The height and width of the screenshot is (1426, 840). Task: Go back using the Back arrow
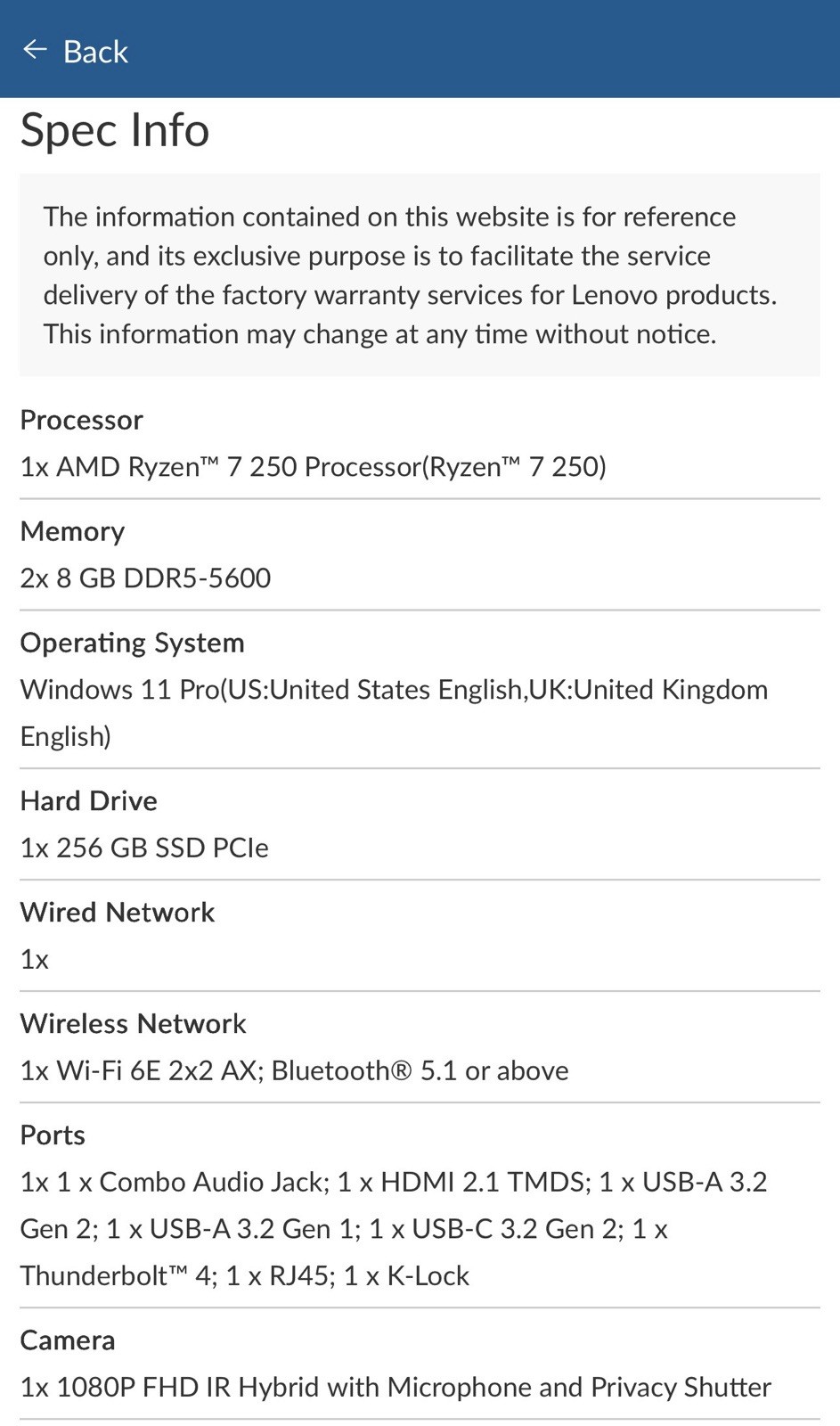[x=35, y=50]
